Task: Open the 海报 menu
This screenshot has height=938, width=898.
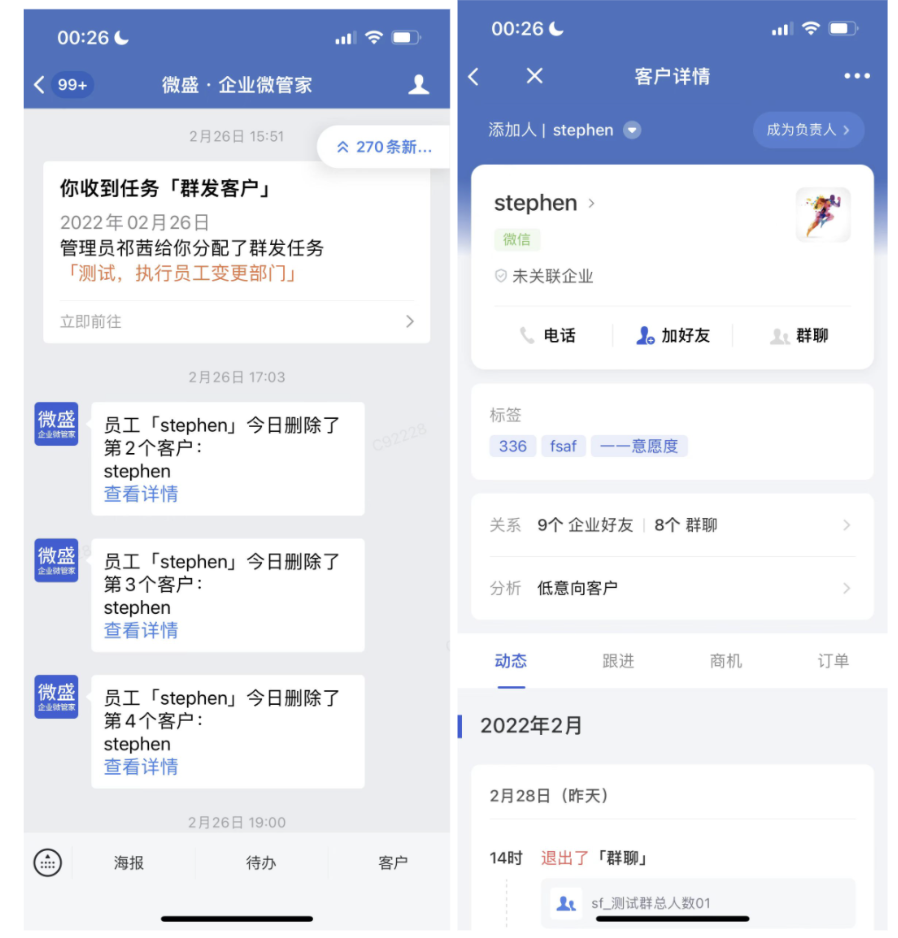Action: tap(129, 862)
